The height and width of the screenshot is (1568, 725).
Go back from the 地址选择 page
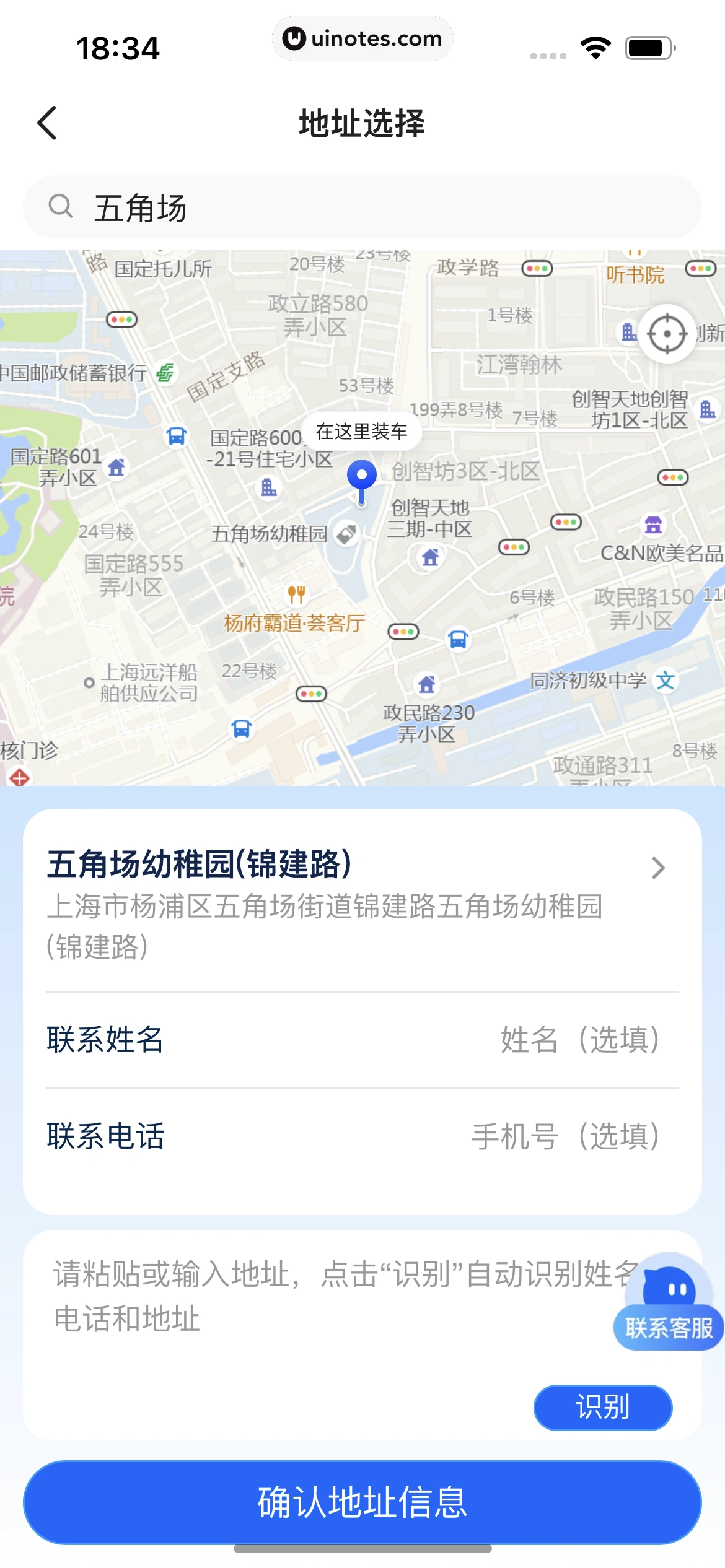click(47, 123)
